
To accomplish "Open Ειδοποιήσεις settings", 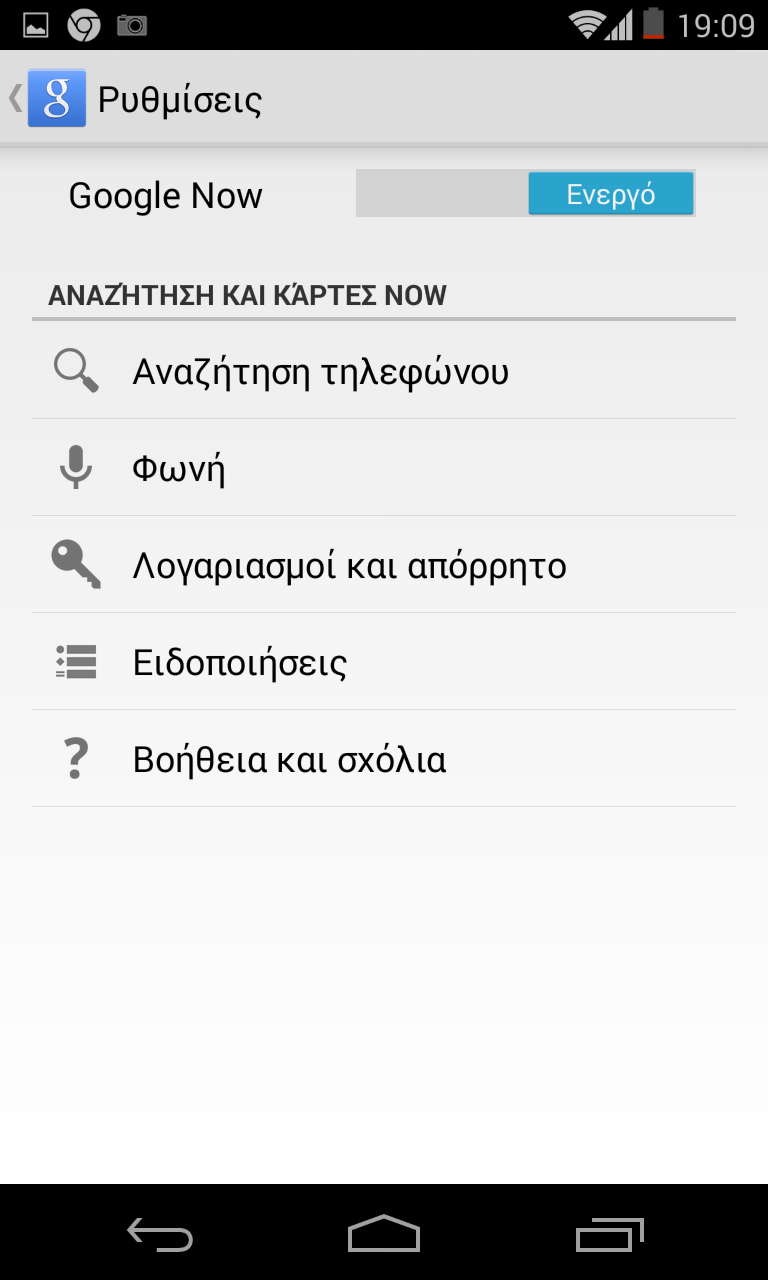I will [384, 662].
